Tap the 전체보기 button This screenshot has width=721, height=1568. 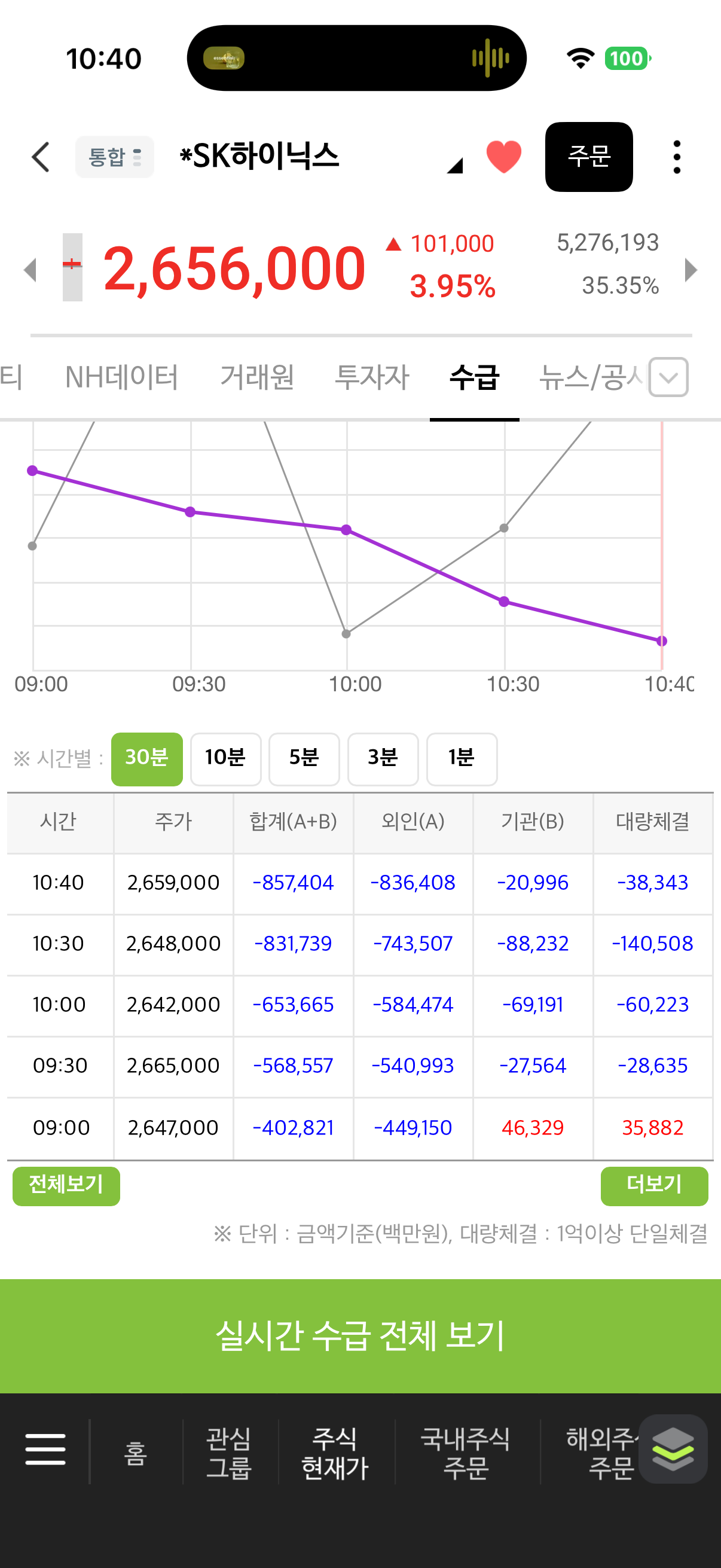[x=66, y=1186]
